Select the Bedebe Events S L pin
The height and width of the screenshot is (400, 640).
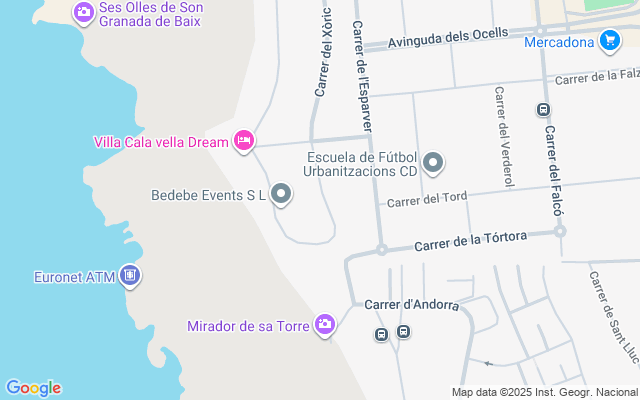(x=282, y=195)
